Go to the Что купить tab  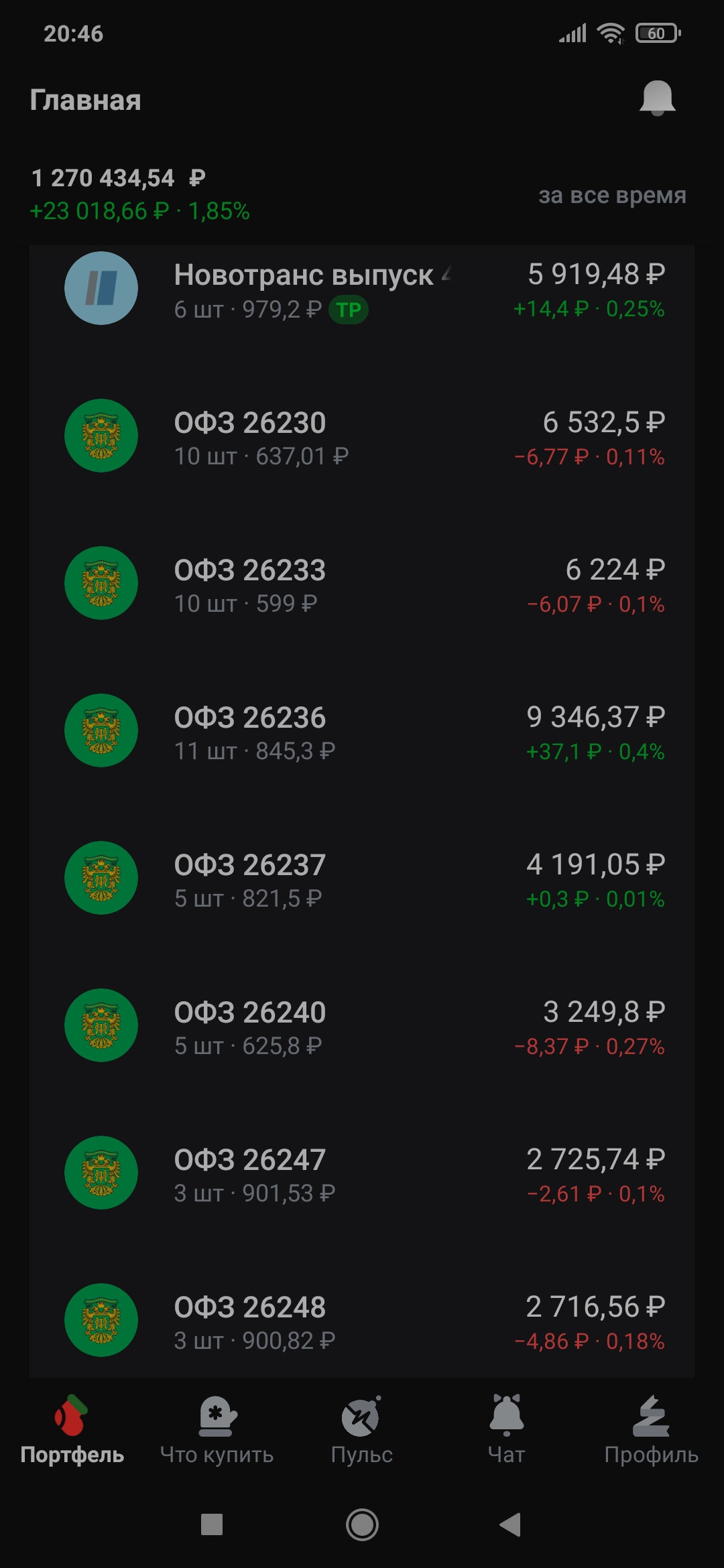click(x=217, y=1429)
